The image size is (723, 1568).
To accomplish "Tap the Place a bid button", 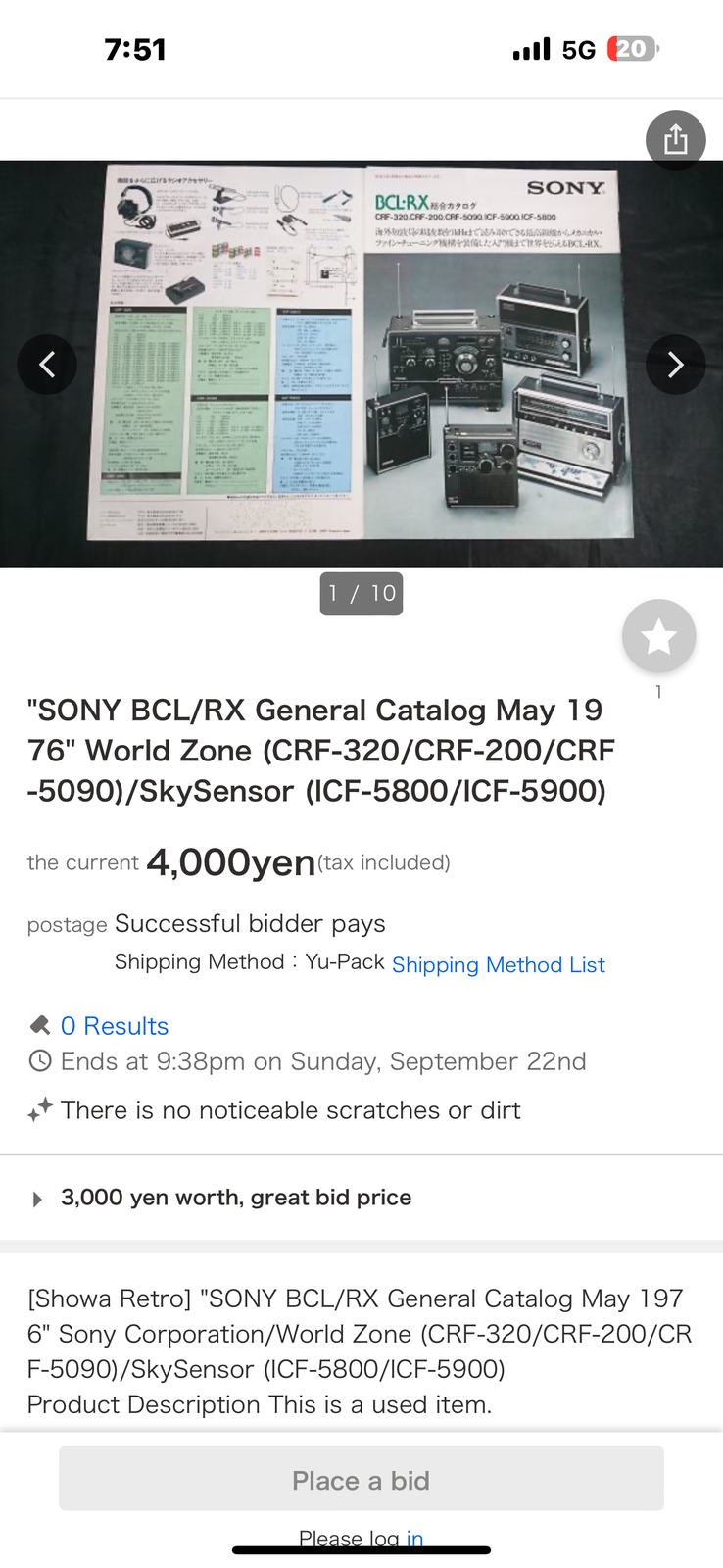I will (x=361, y=1479).
